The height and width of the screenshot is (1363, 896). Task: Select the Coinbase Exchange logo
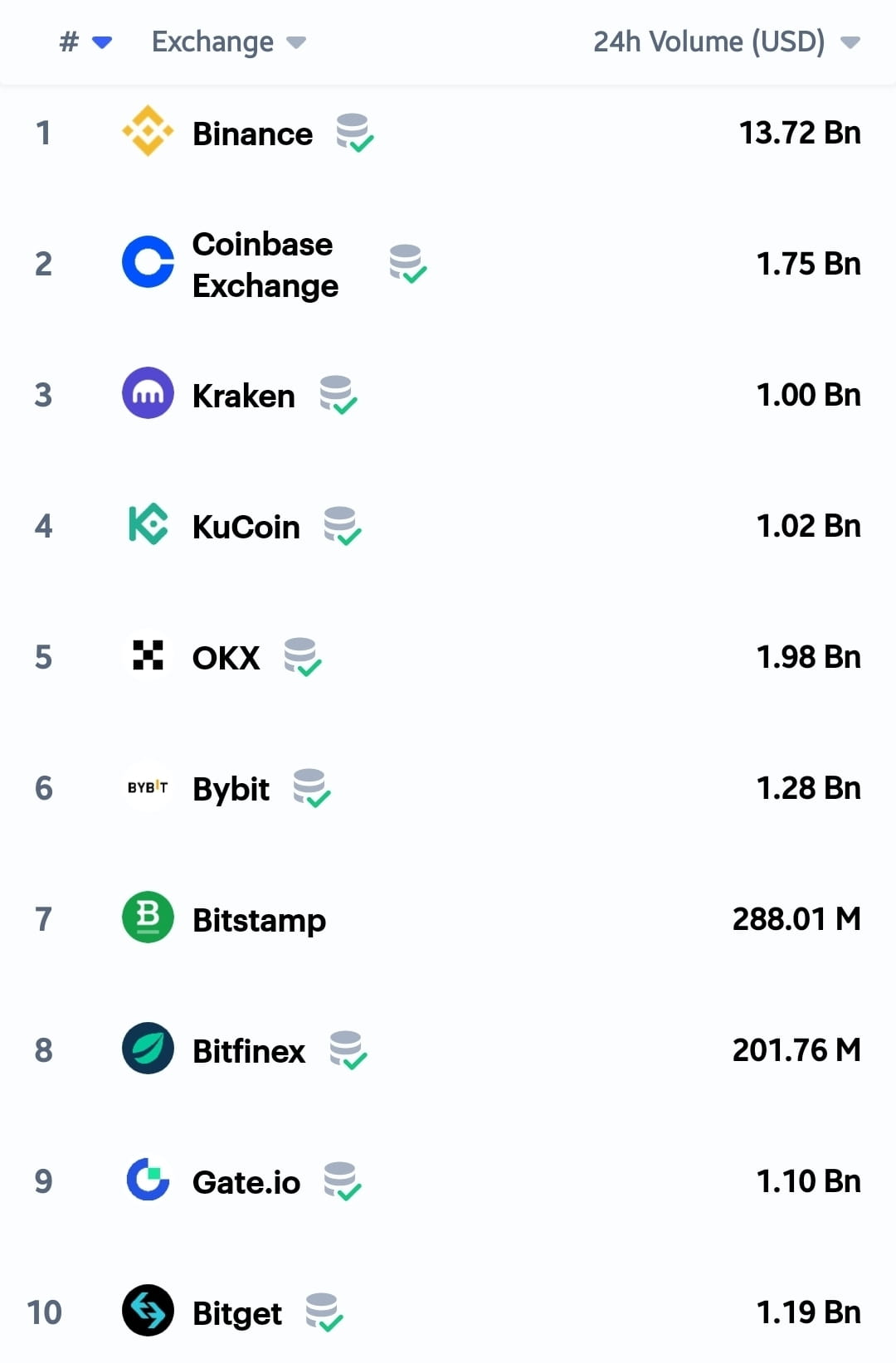148,263
